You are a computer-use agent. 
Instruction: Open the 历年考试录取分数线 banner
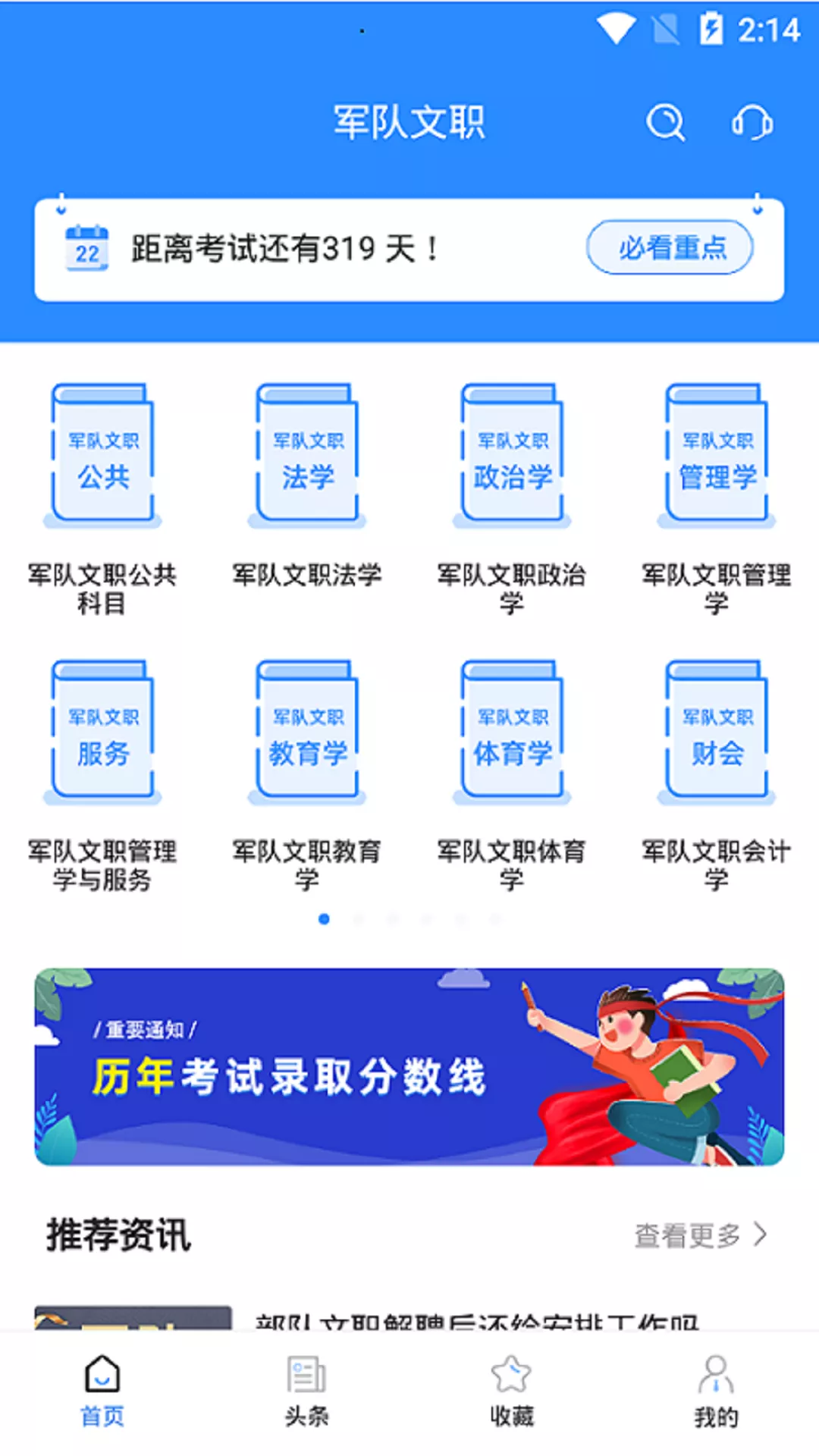tap(409, 1075)
